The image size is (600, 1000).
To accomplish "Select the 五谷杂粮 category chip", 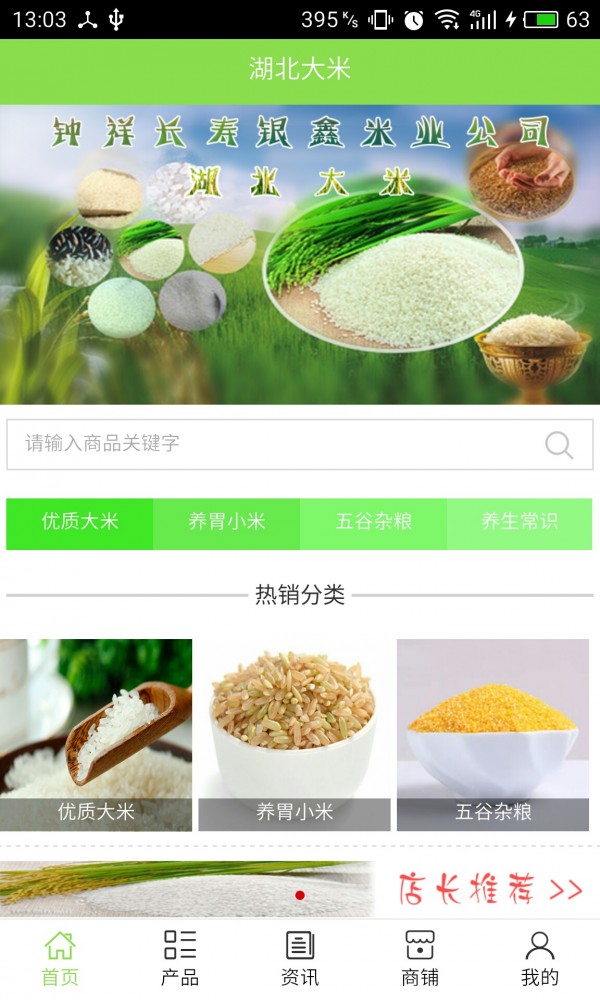I will click(373, 523).
